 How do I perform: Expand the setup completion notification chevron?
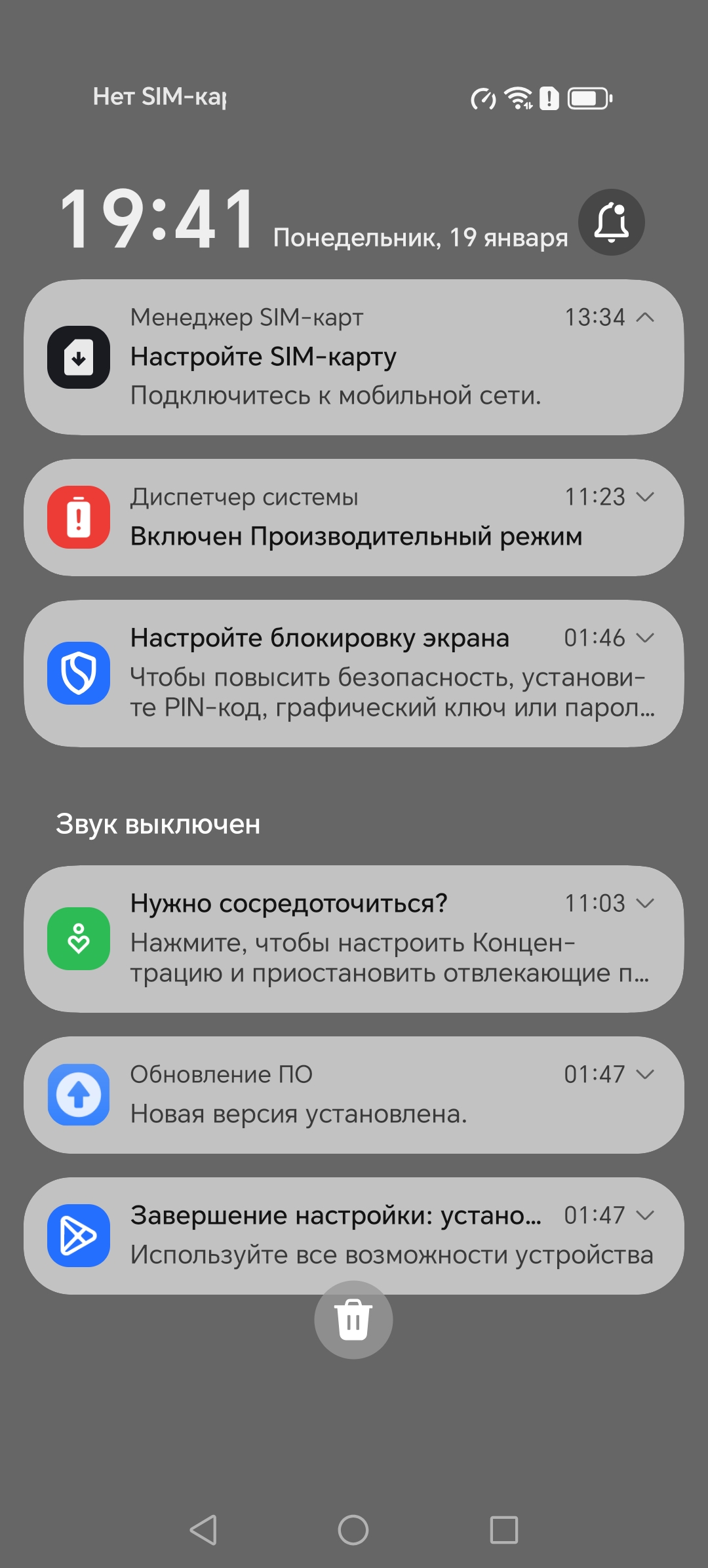tap(645, 1215)
